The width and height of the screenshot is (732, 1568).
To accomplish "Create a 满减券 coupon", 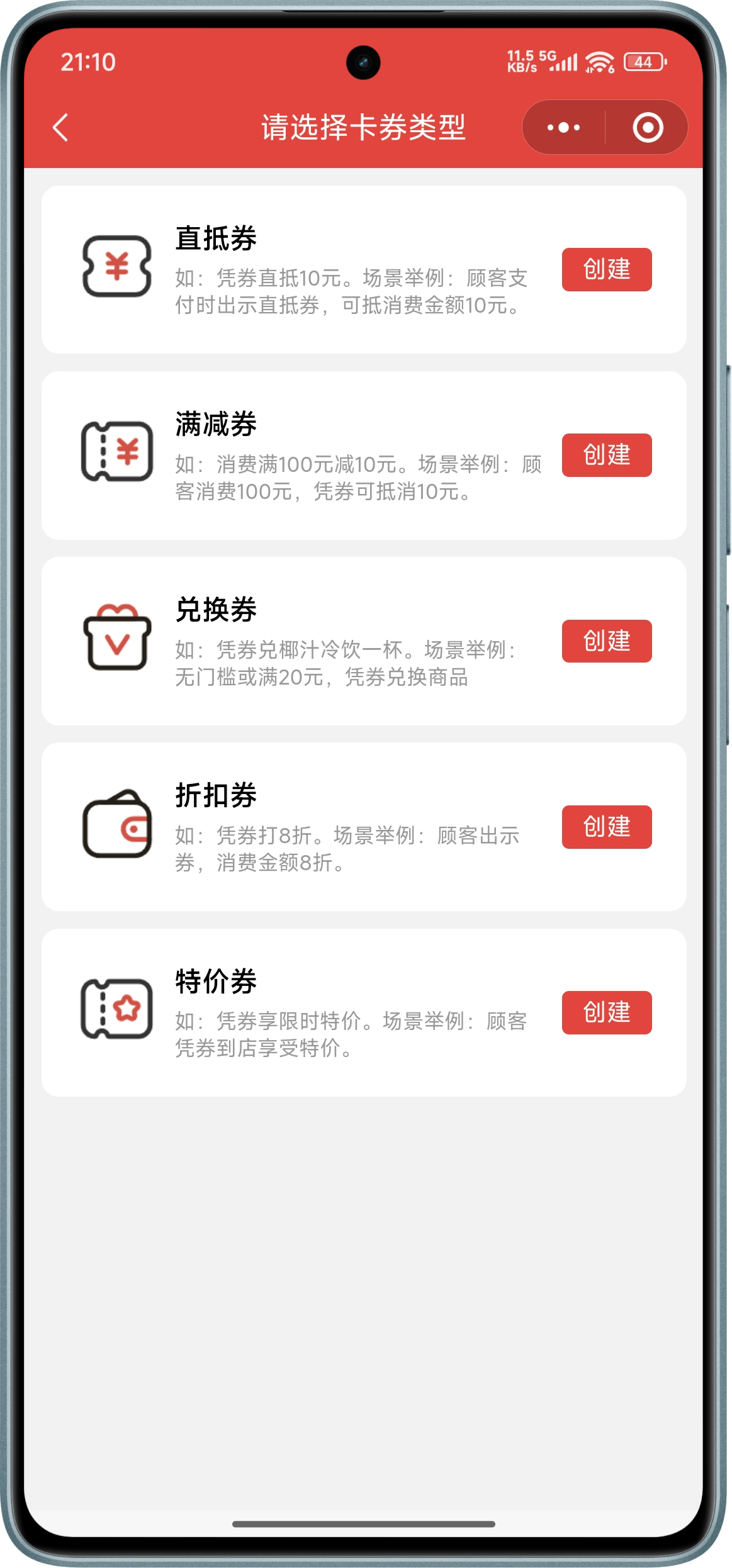I will [606, 455].
